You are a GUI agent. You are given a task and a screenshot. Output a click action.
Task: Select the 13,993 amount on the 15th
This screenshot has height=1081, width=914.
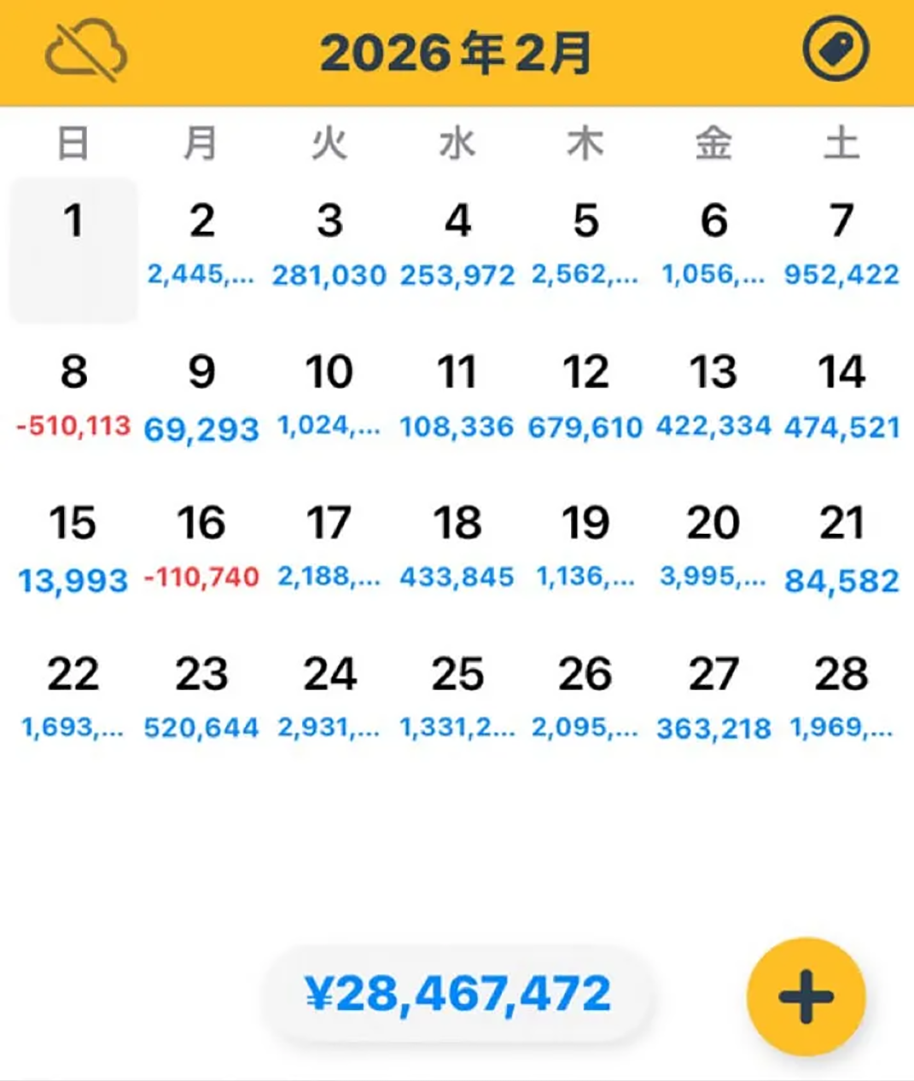(71, 577)
